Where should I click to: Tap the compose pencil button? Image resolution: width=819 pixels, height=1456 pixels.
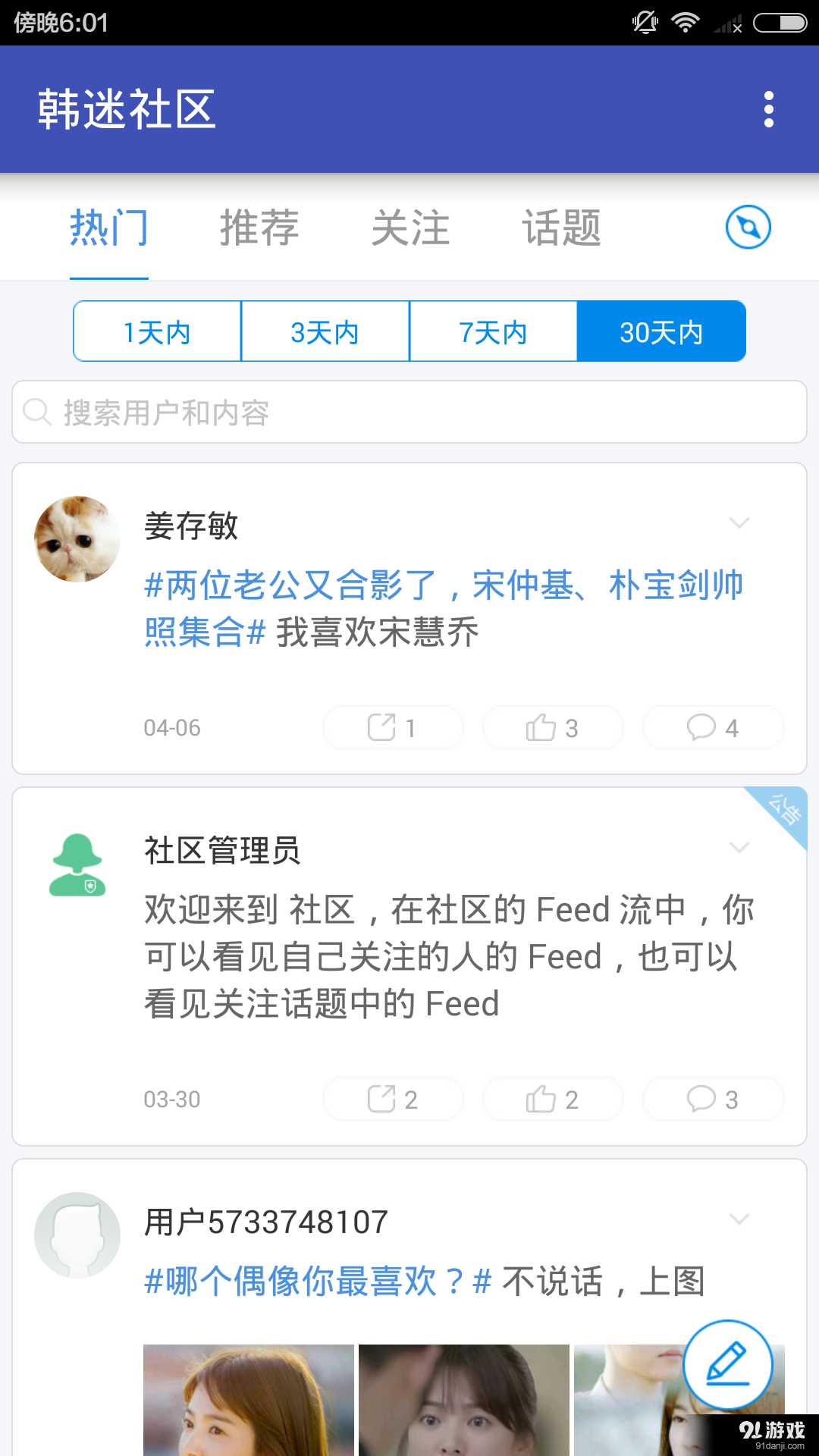[x=730, y=1364]
